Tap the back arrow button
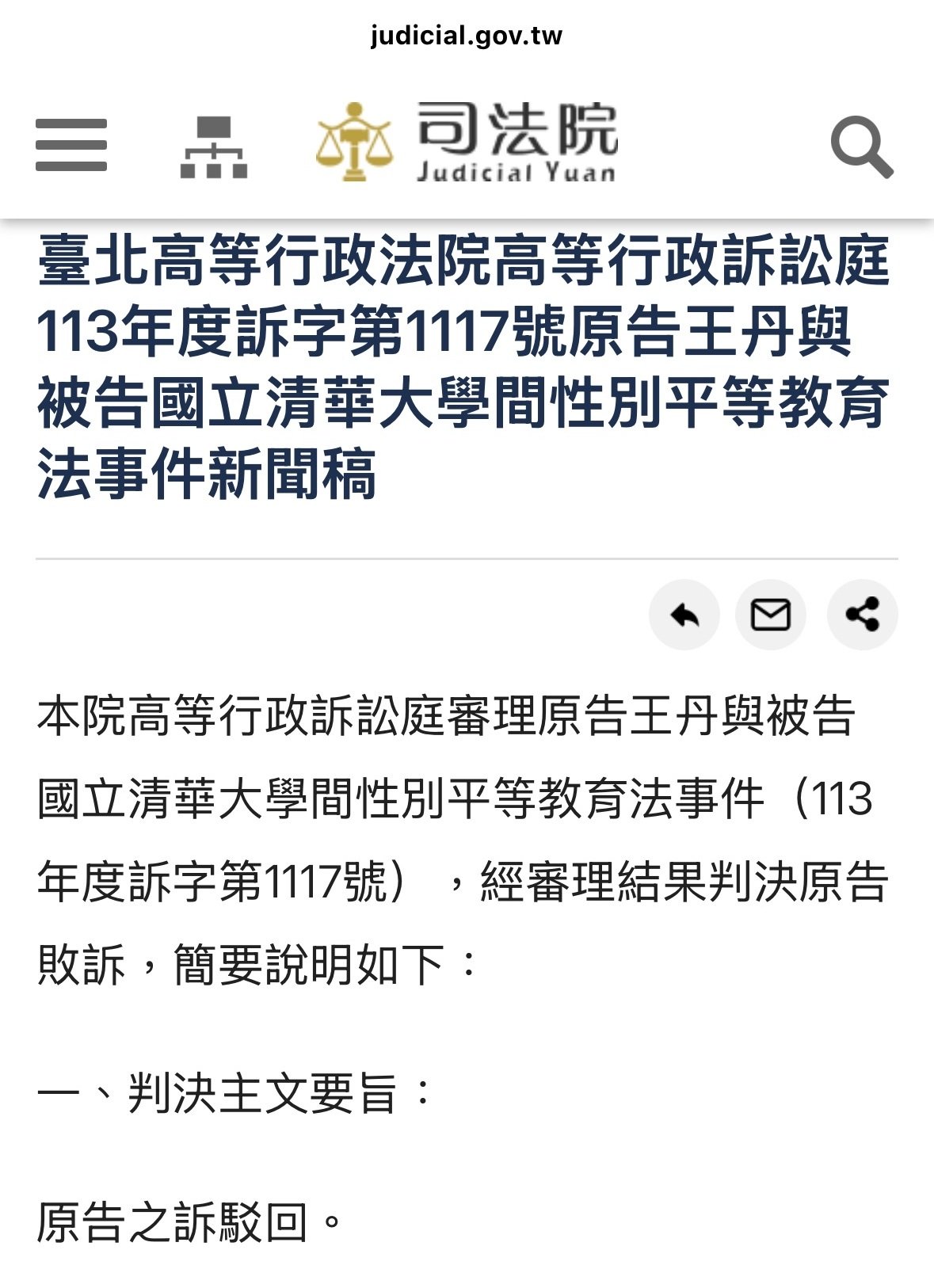 [684, 615]
